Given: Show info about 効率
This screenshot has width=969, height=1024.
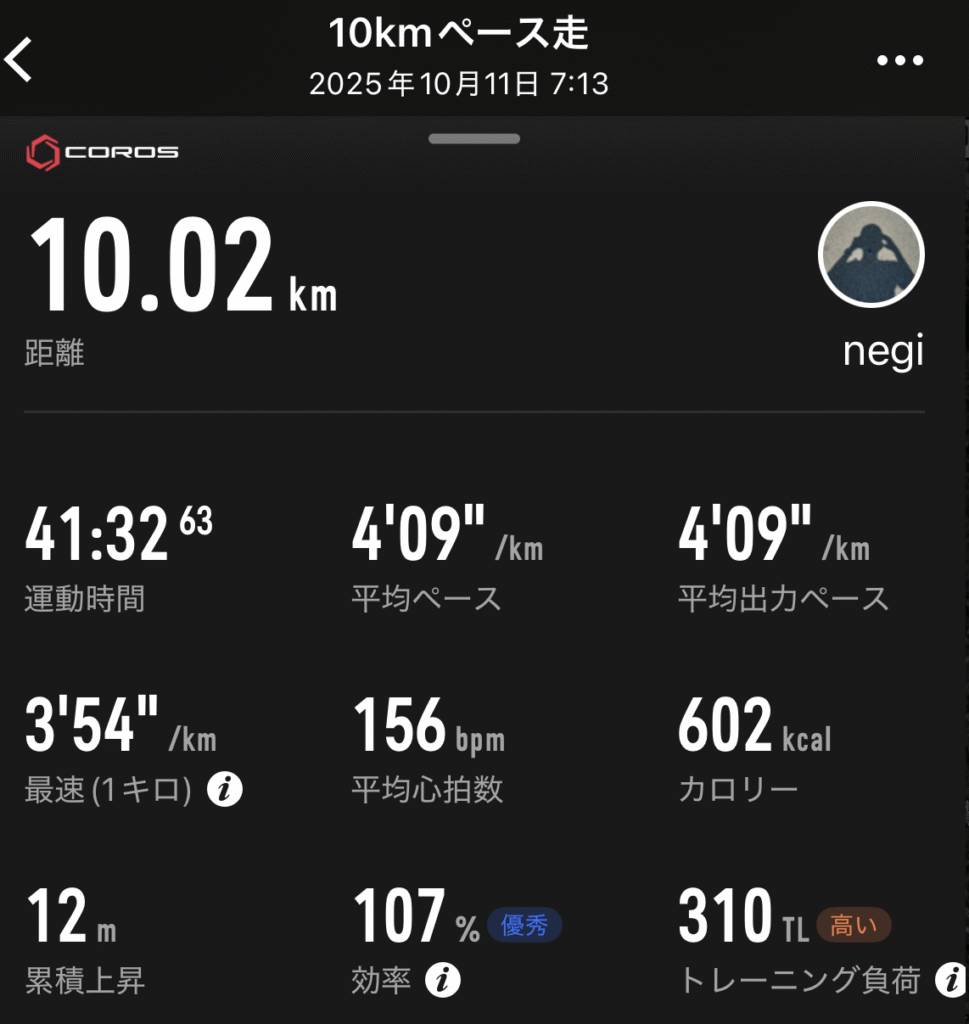Looking at the screenshot, I should (x=442, y=981).
